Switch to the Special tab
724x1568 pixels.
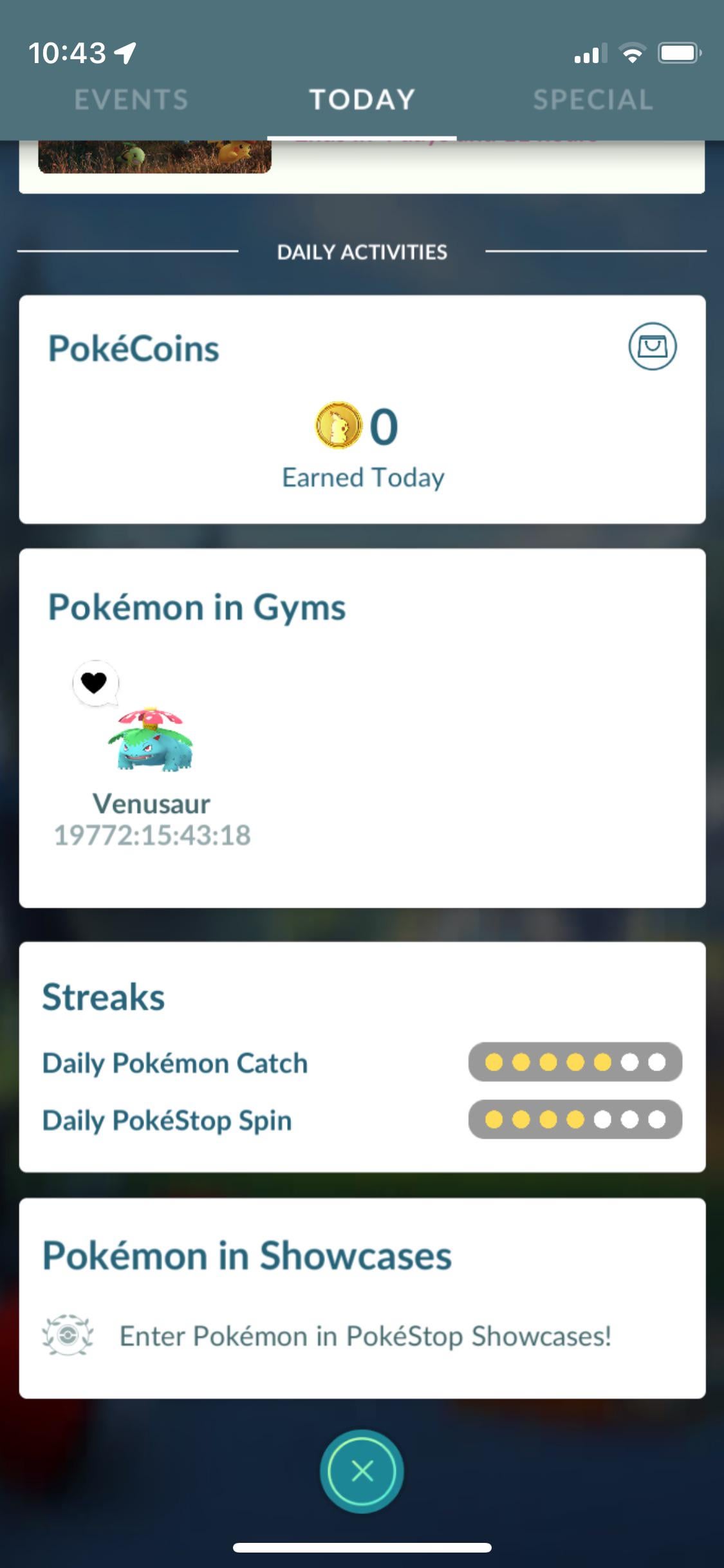[x=593, y=100]
